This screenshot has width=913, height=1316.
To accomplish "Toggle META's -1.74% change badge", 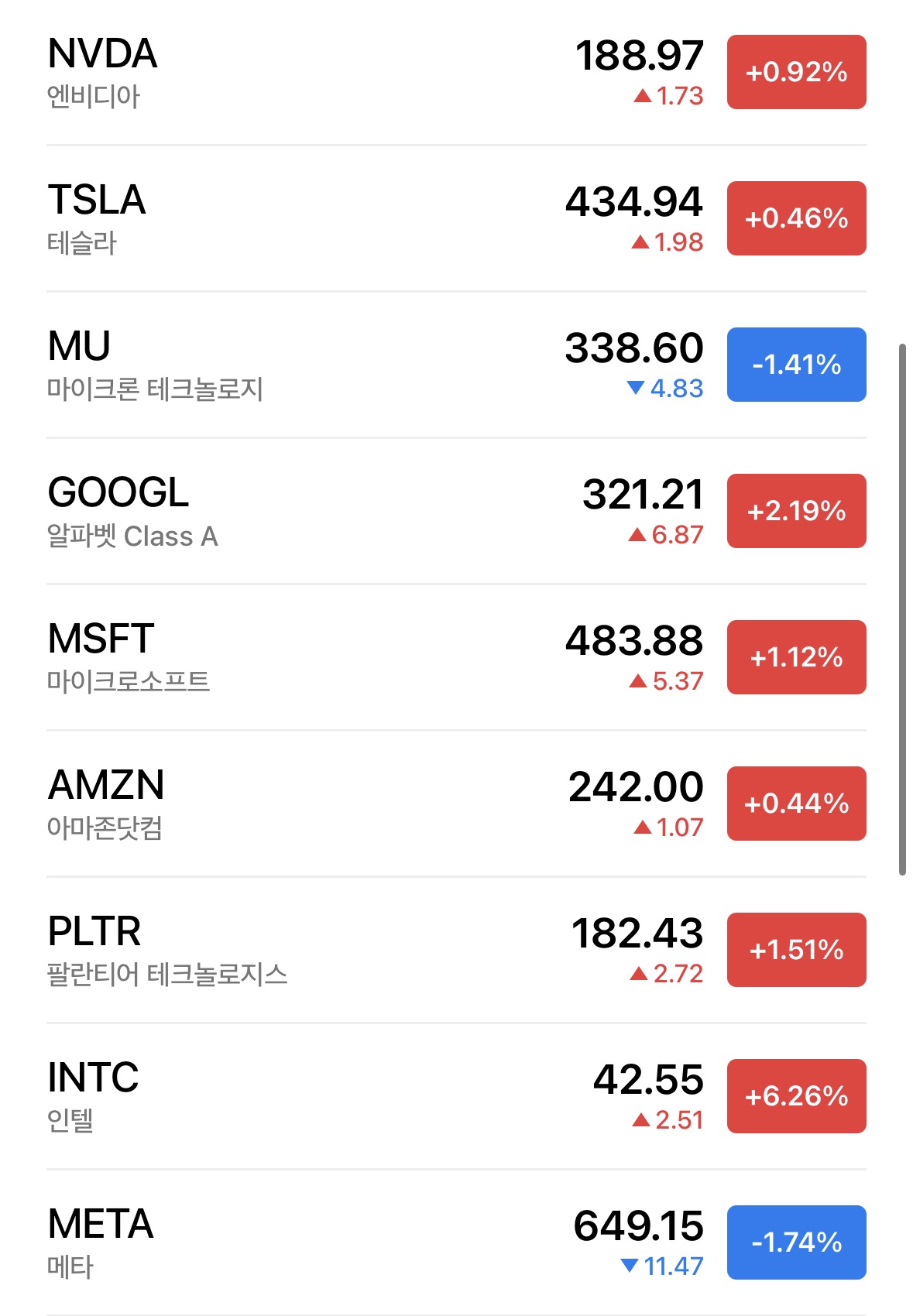I will pos(796,1242).
